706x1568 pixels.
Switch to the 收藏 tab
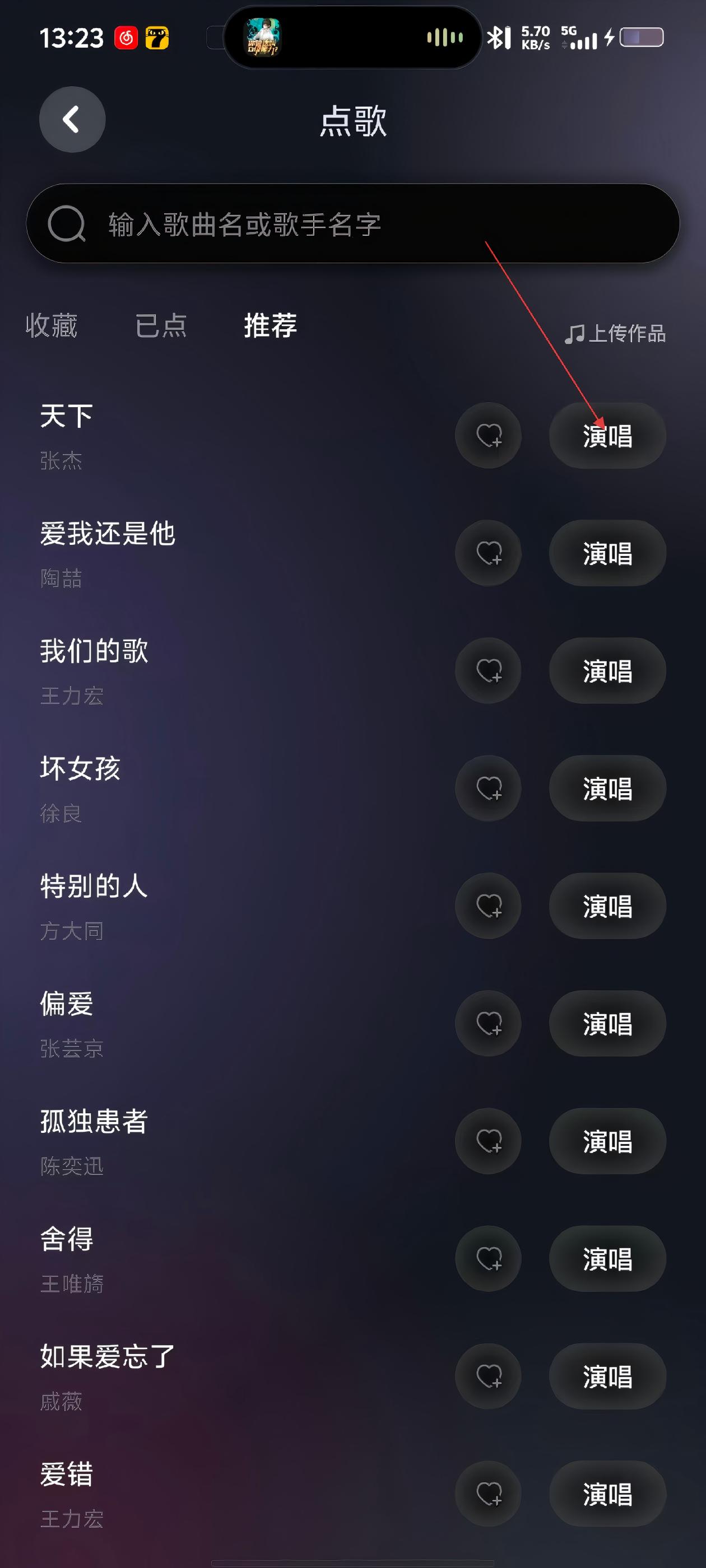coord(51,325)
